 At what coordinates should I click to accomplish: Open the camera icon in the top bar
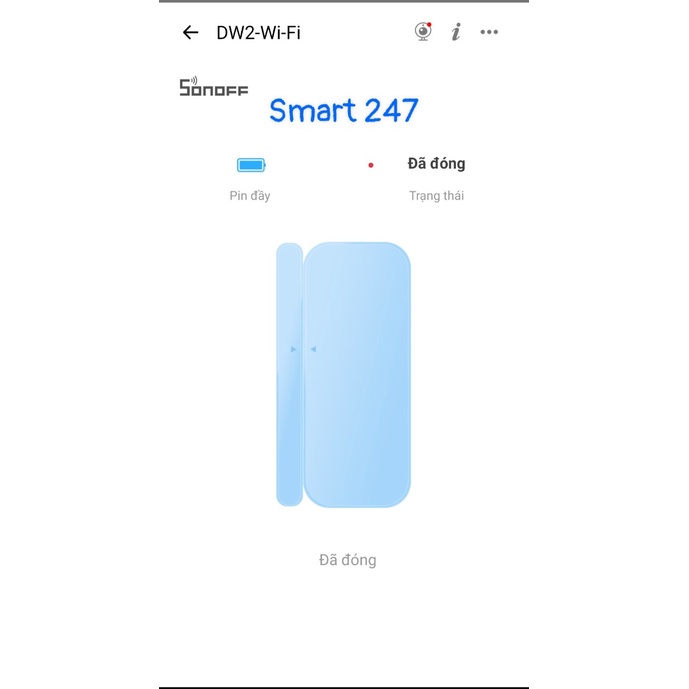pyautogui.click(x=424, y=32)
